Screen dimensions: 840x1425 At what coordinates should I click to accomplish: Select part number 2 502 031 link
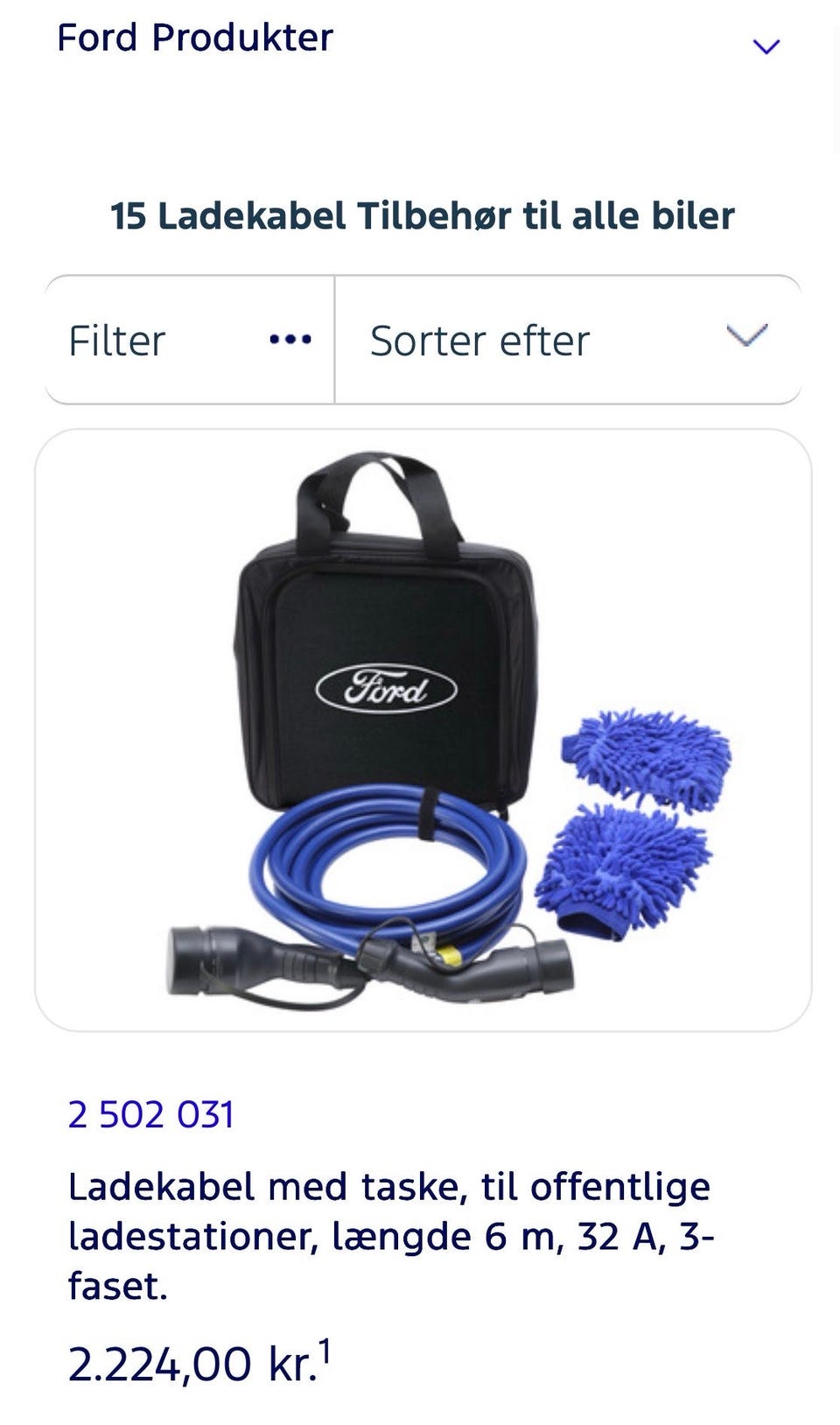coord(149,1115)
